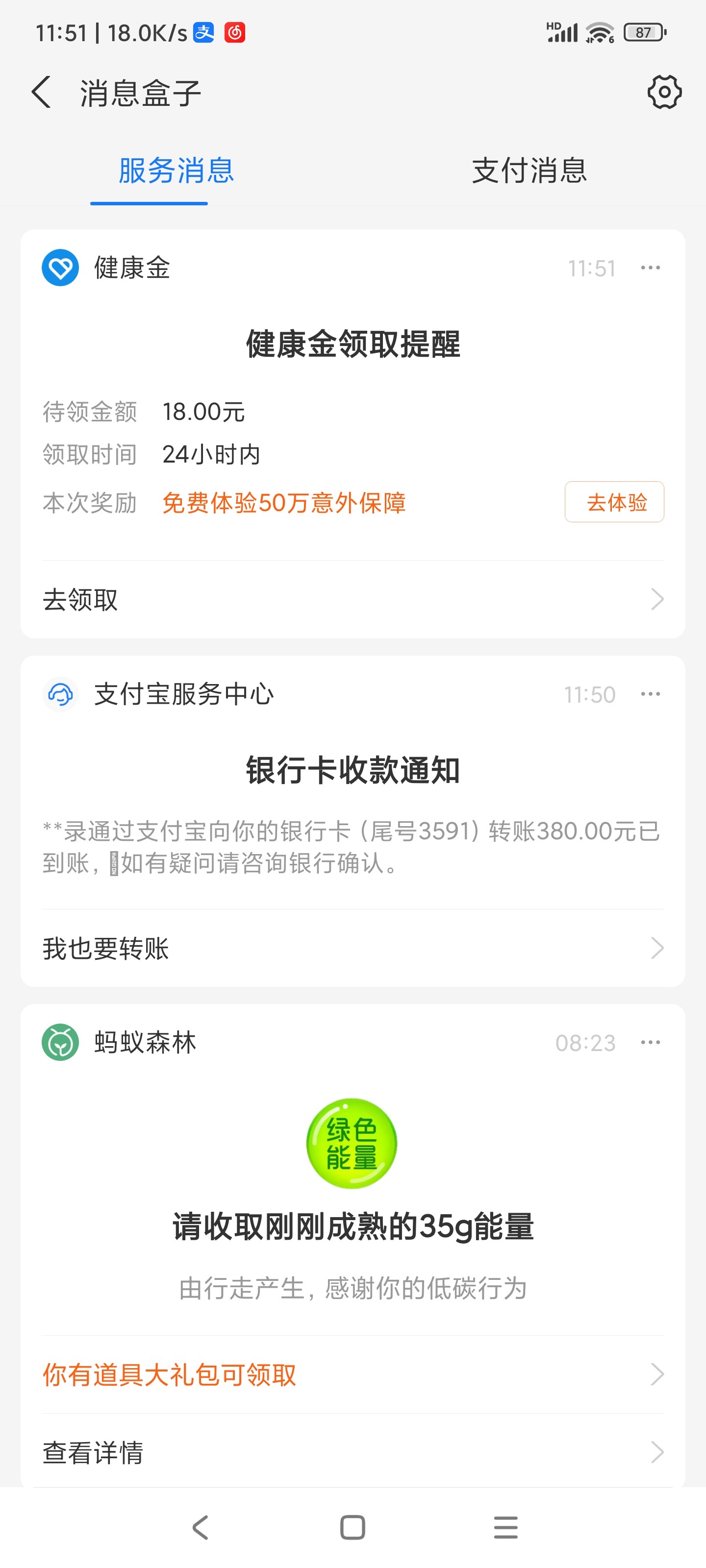Tap the 去体验 button
This screenshot has height=1568, width=706.
614,502
